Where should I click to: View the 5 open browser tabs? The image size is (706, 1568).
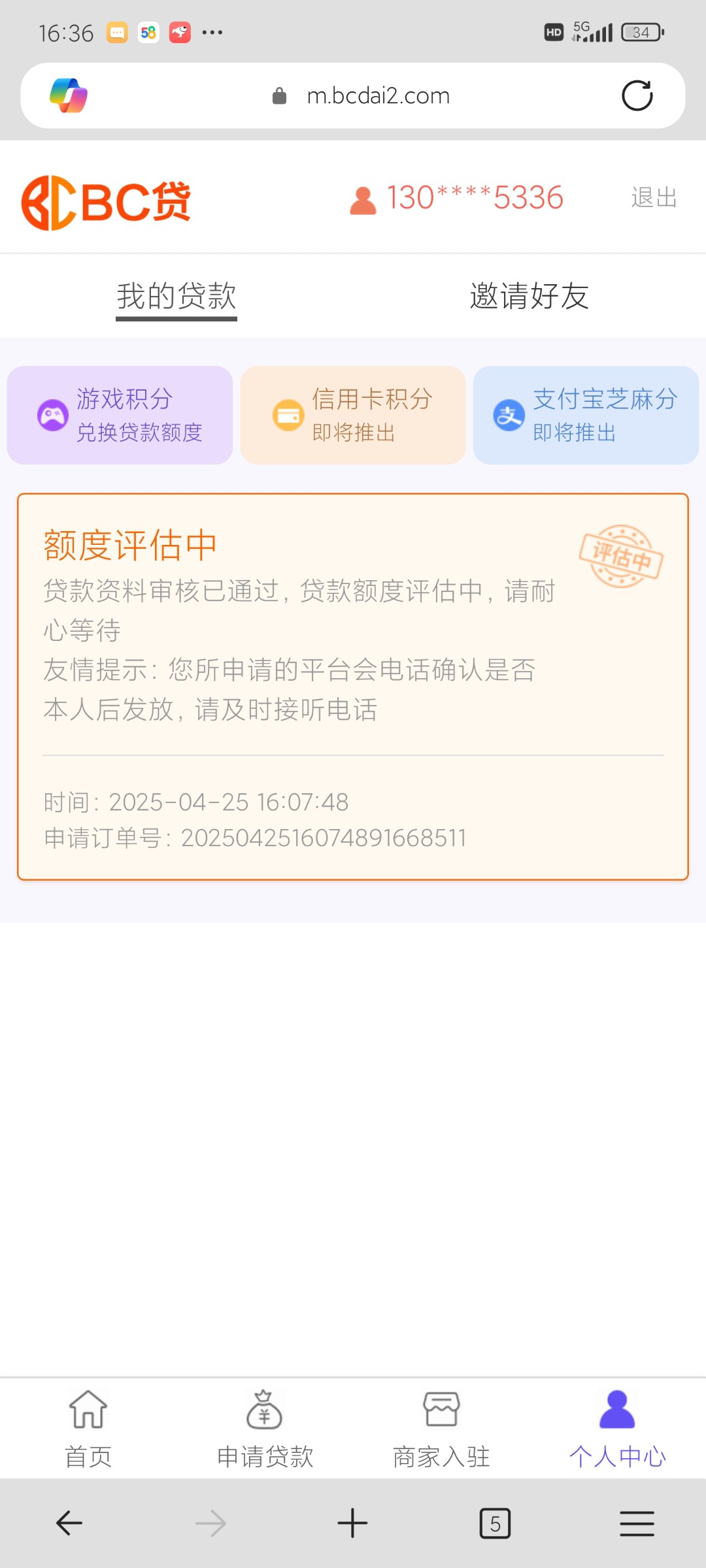coord(495,1524)
